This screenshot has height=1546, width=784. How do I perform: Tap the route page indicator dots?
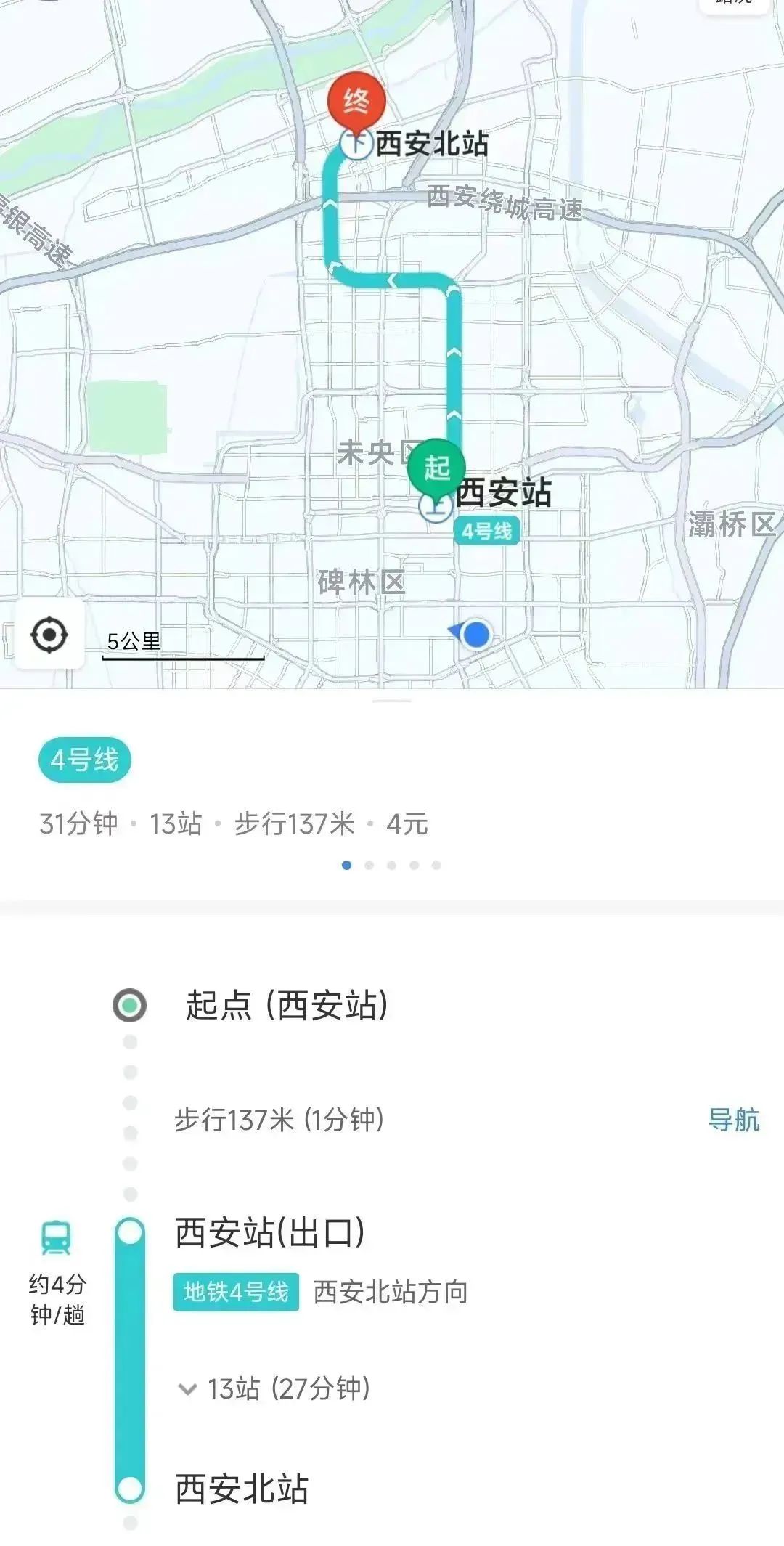click(x=391, y=865)
